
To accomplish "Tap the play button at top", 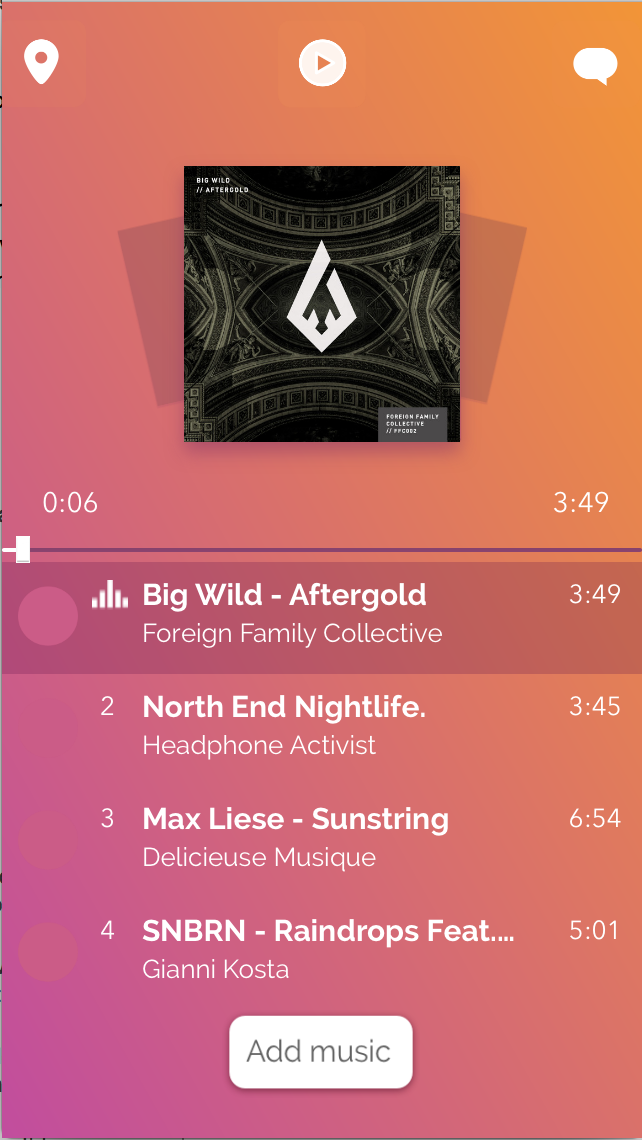I will coord(322,64).
